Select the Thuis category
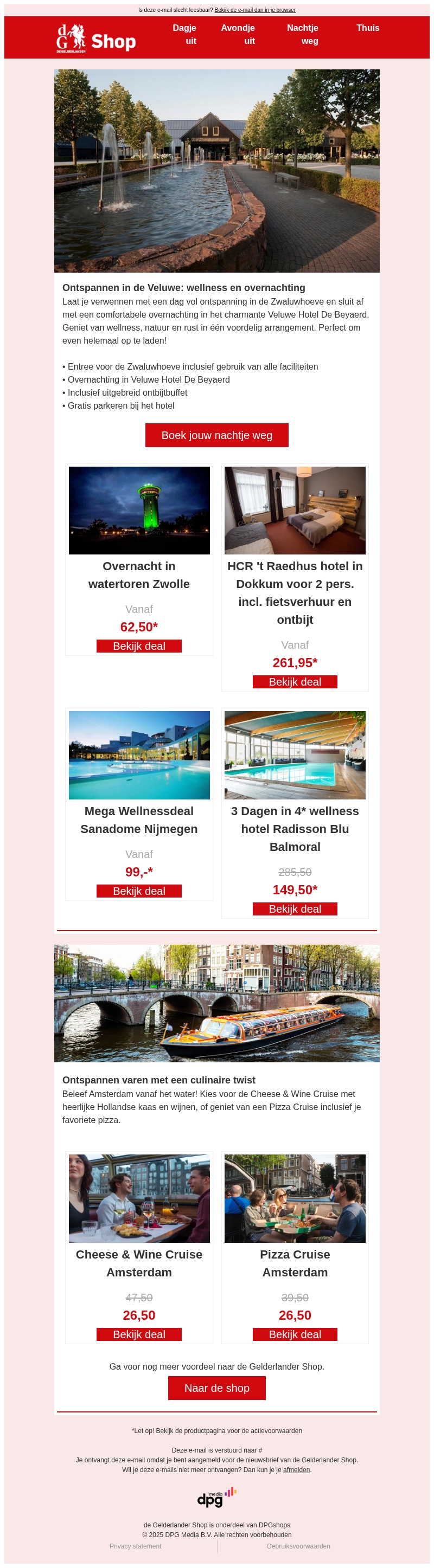Image resolution: width=434 pixels, height=1568 pixels. pyautogui.click(x=368, y=28)
